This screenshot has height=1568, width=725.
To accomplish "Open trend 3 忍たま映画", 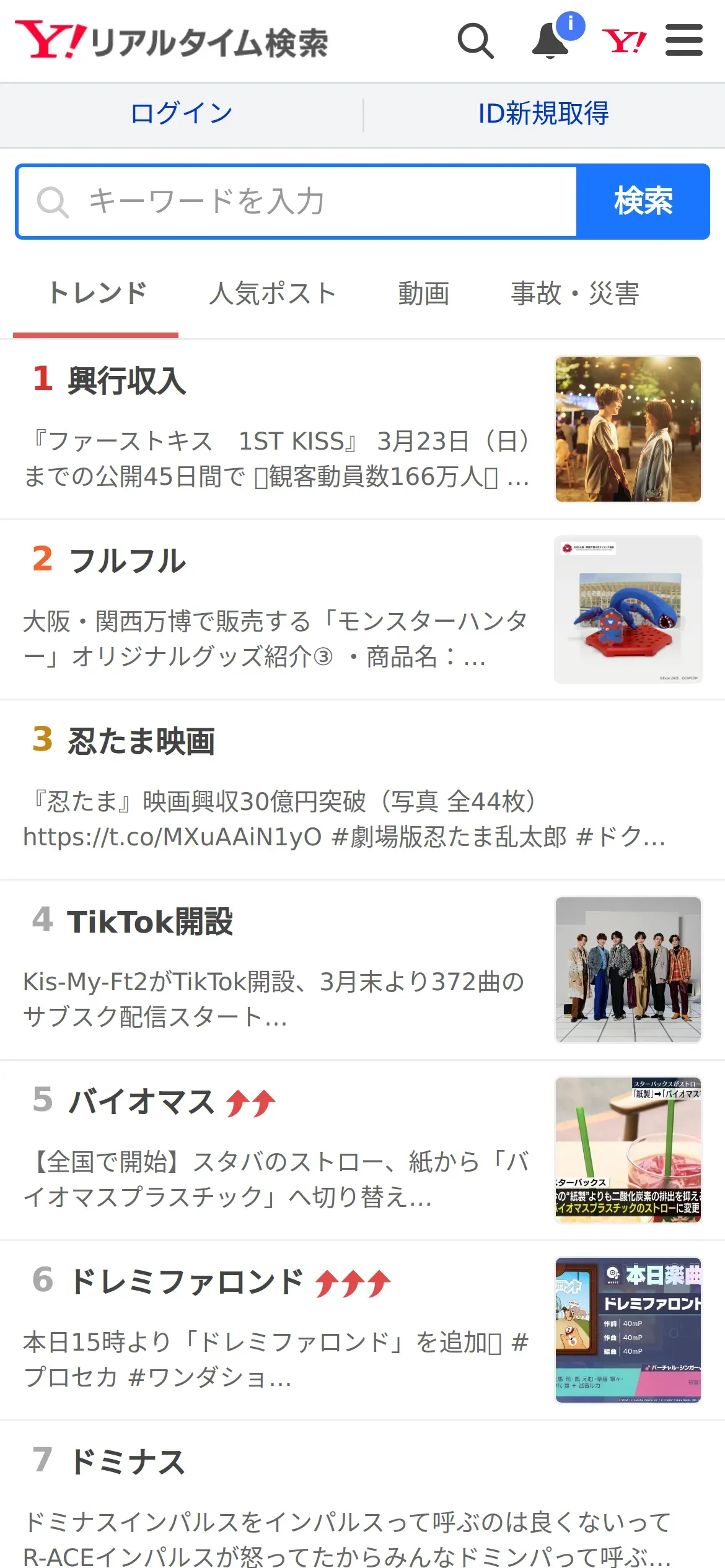I will (141, 741).
